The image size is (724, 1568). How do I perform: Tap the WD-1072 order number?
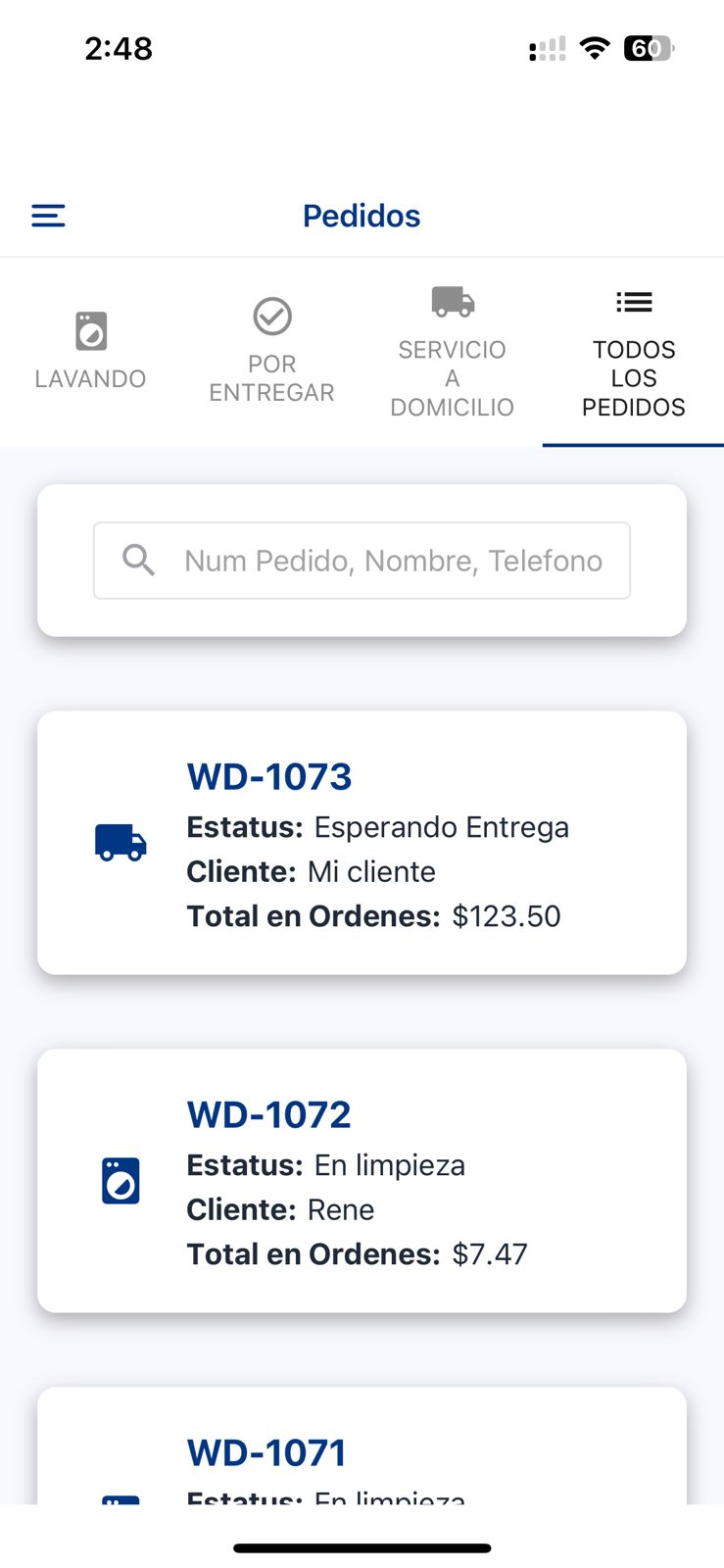click(x=268, y=1113)
